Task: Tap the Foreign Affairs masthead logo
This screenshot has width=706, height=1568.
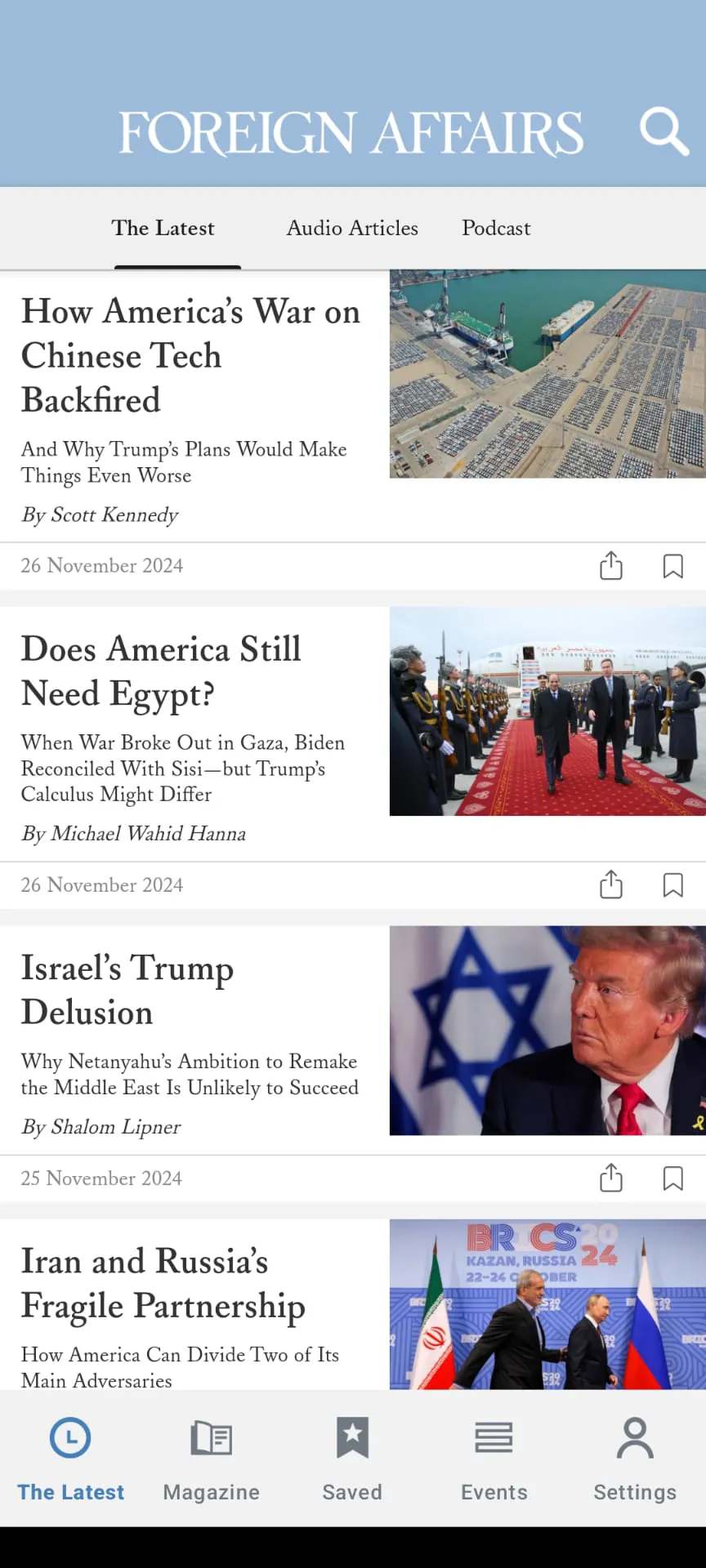Action: 351,131
